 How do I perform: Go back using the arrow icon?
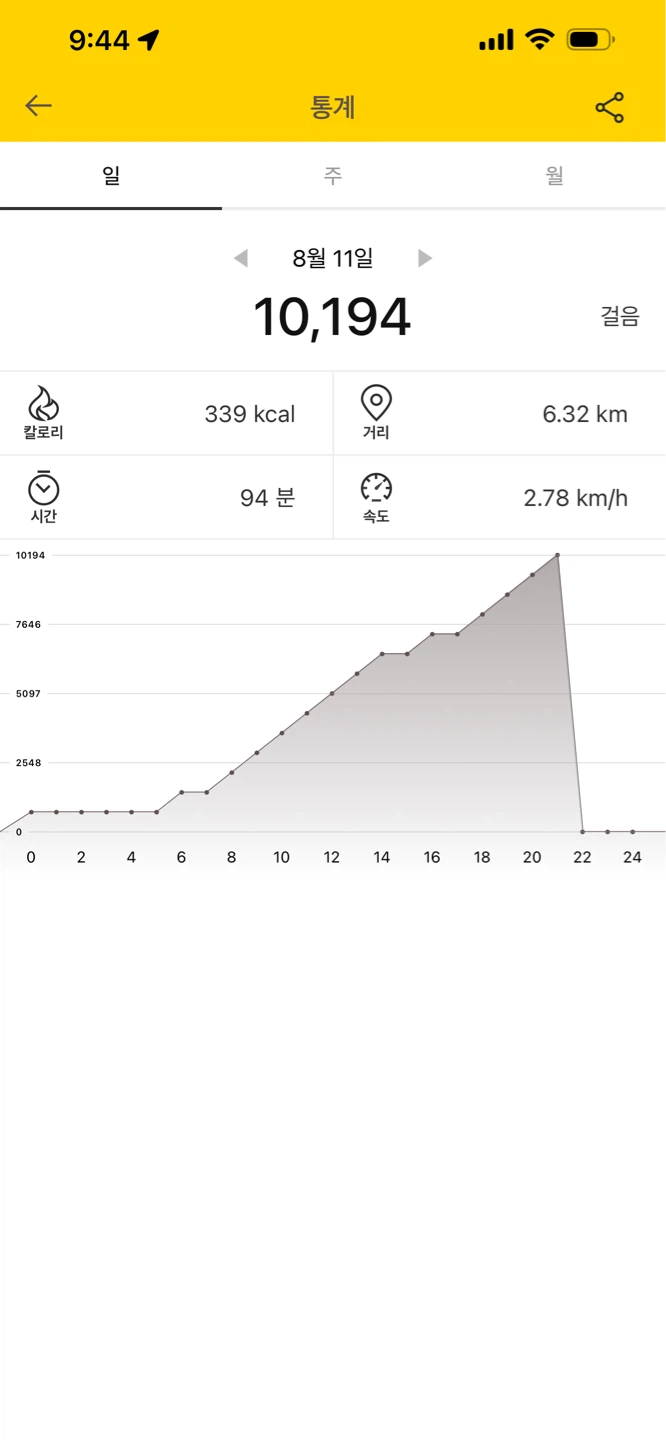(38, 106)
